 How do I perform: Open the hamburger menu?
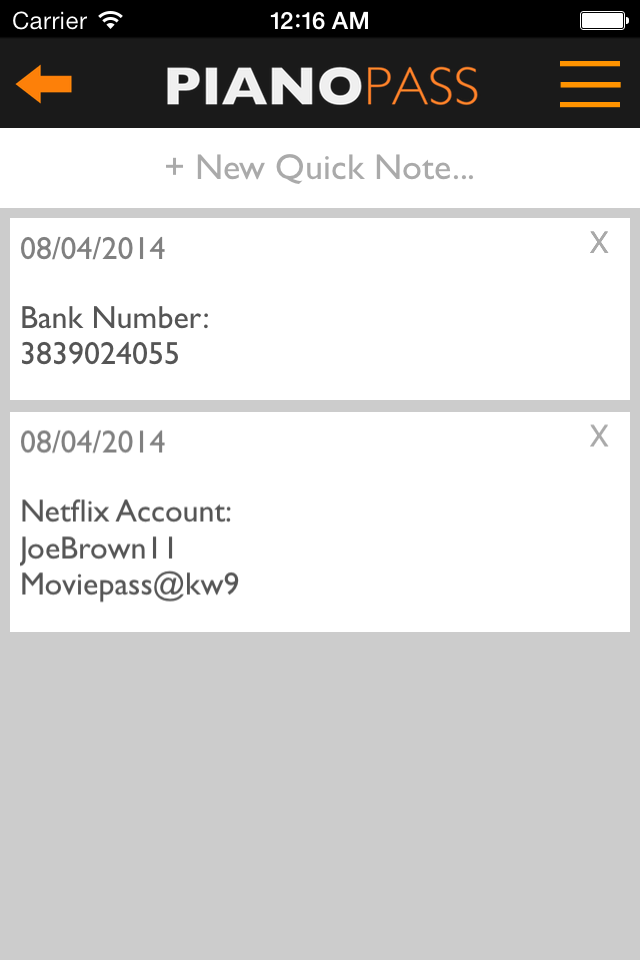(589, 84)
